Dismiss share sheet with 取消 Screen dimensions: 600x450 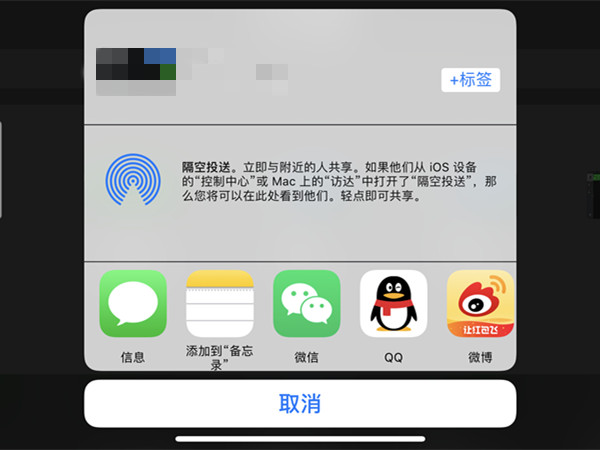tap(300, 404)
